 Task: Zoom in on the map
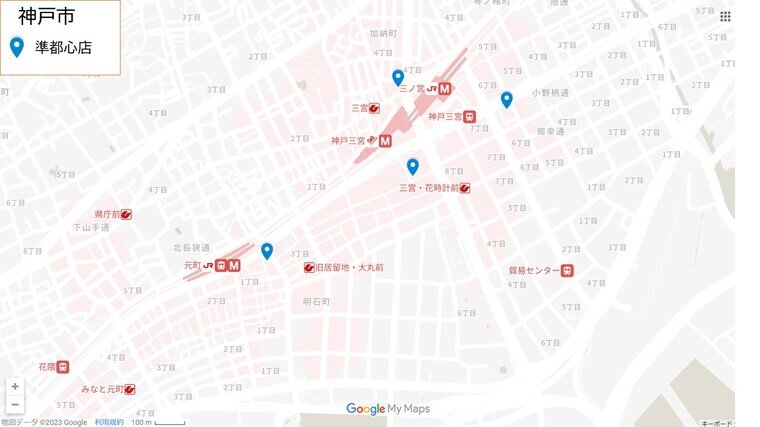click(x=14, y=386)
